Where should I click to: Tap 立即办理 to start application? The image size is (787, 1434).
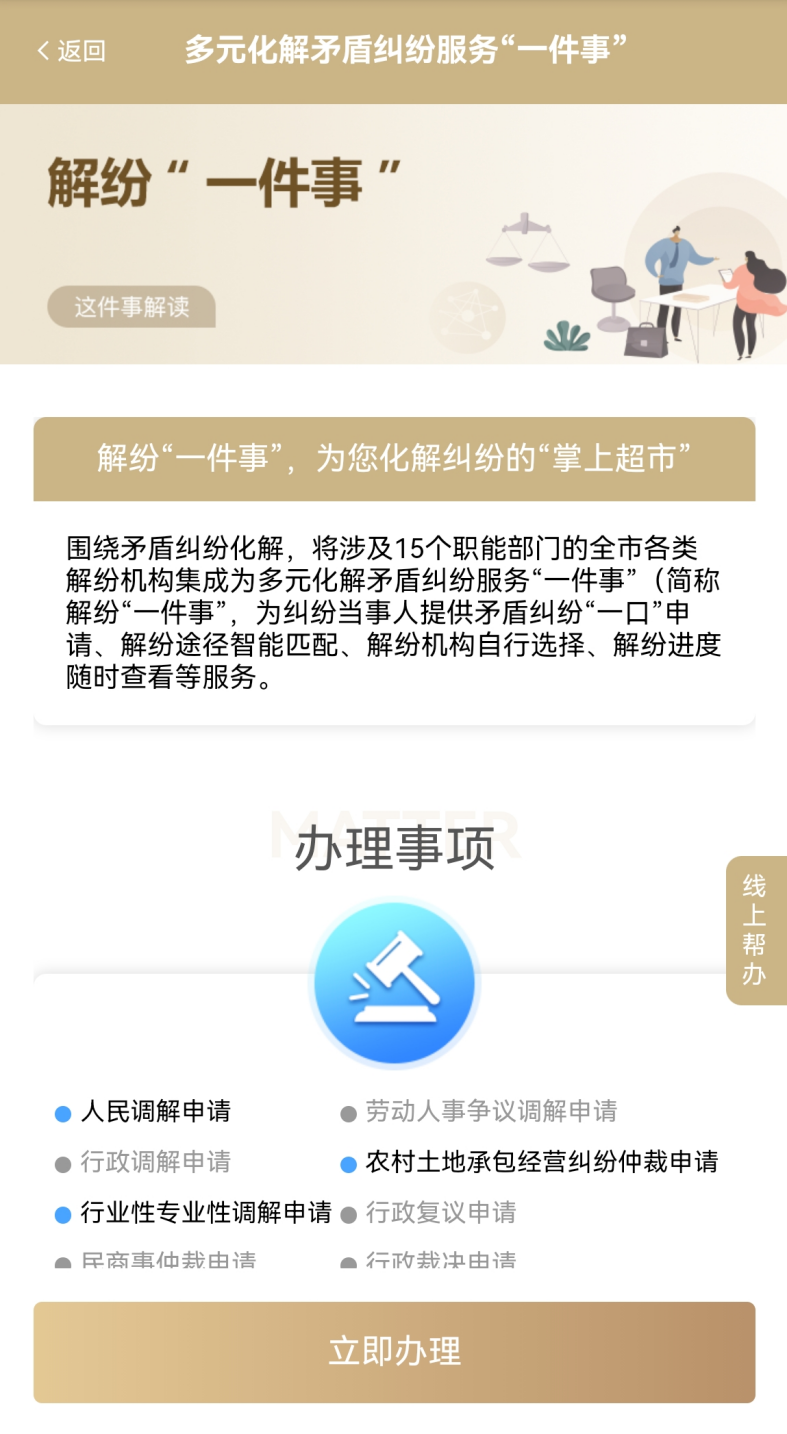pos(394,1351)
